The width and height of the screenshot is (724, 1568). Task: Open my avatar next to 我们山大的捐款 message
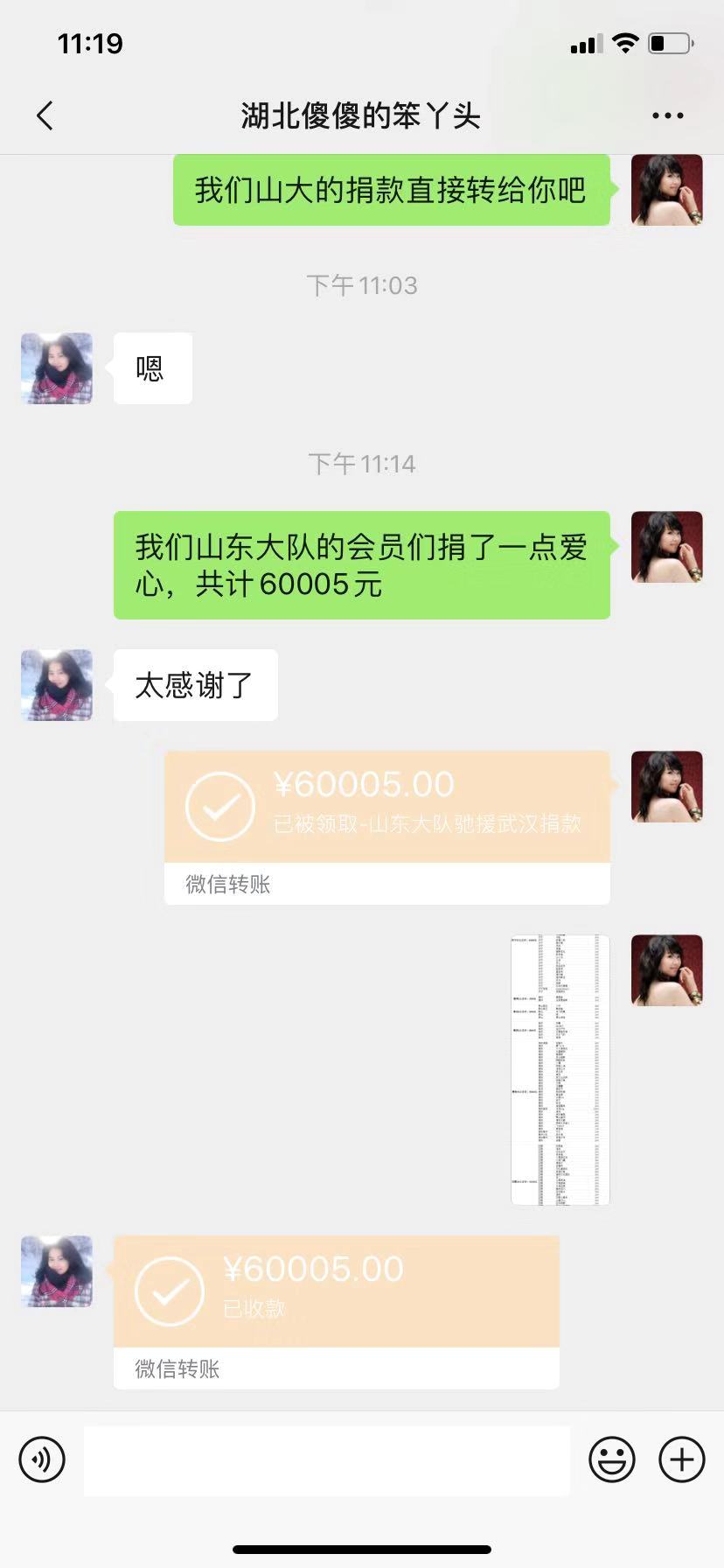pyautogui.click(x=666, y=190)
